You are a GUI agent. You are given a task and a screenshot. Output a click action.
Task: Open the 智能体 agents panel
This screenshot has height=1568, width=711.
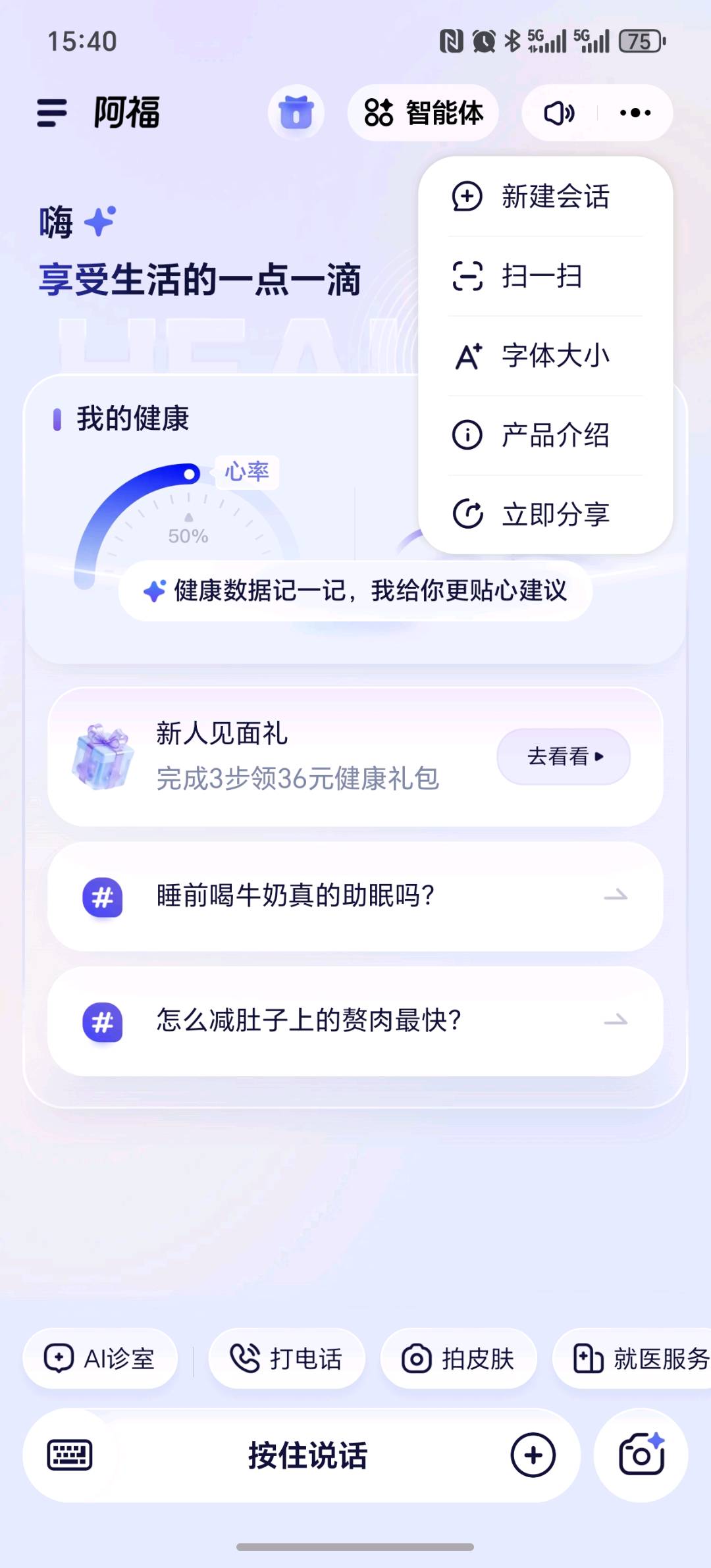pyautogui.click(x=423, y=113)
